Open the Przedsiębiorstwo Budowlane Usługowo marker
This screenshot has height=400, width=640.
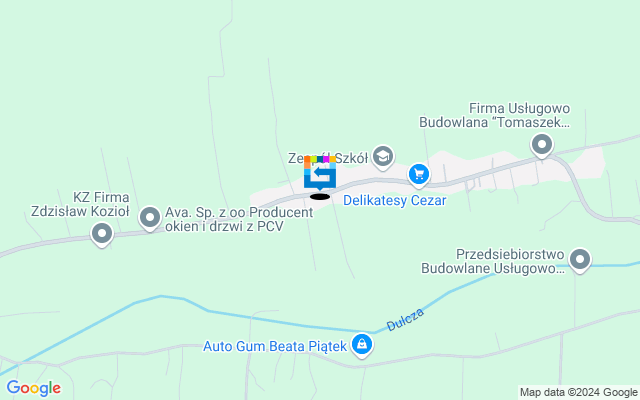pyautogui.click(x=581, y=260)
